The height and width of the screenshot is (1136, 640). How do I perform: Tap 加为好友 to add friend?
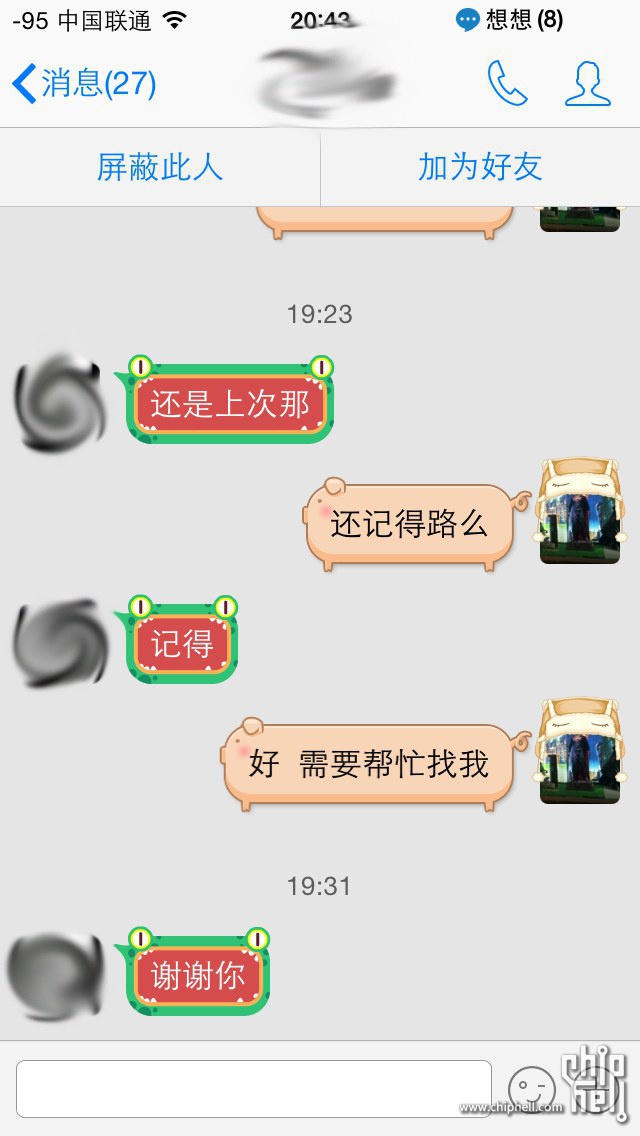(480, 167)
